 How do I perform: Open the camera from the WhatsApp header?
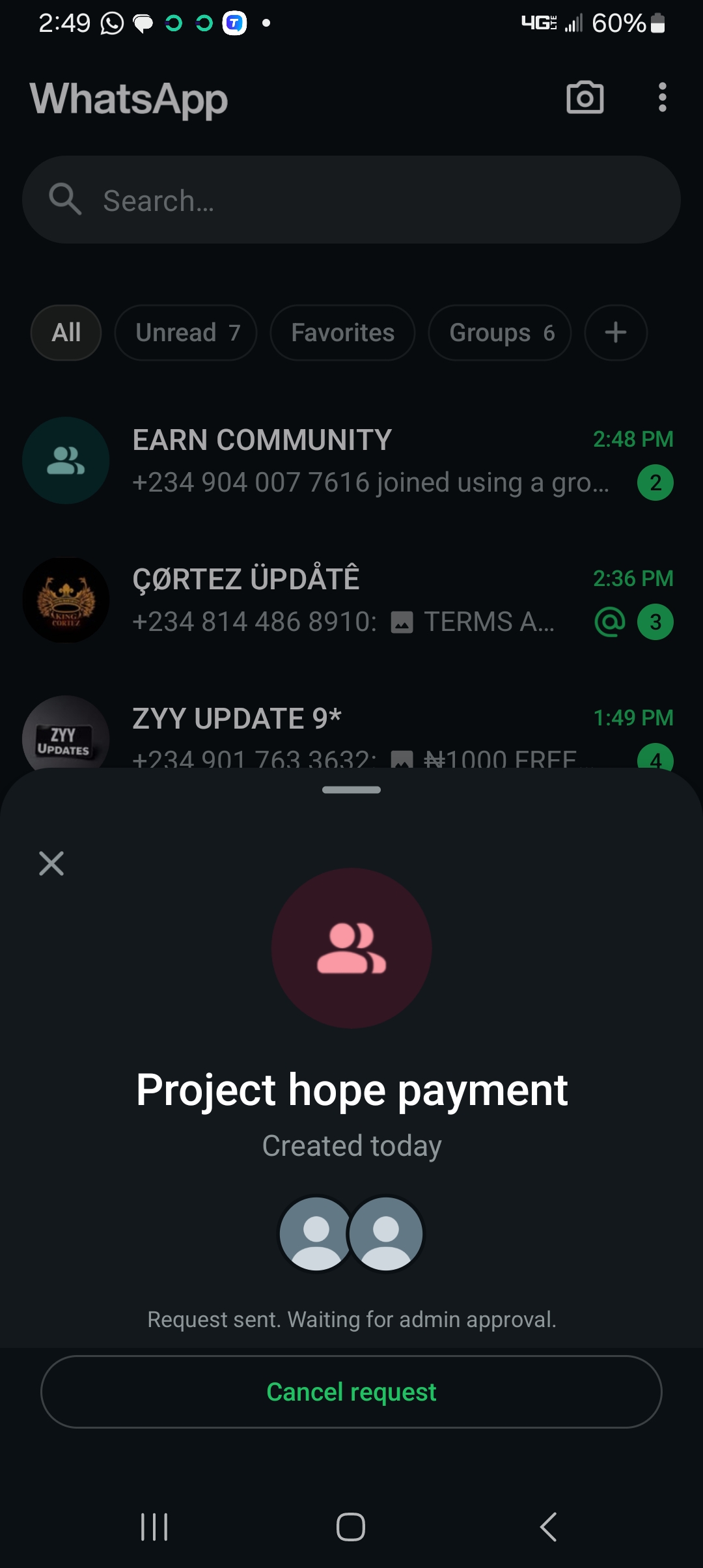click(x=585, y=98)
